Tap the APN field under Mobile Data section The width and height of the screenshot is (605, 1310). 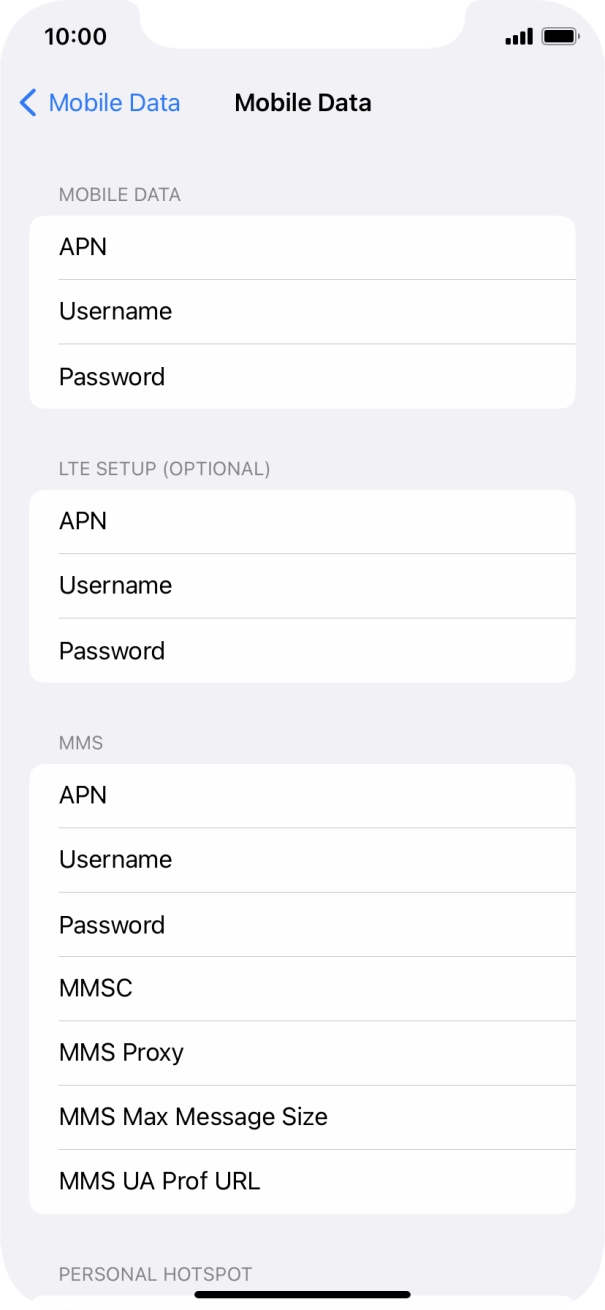tap(302, 247)
